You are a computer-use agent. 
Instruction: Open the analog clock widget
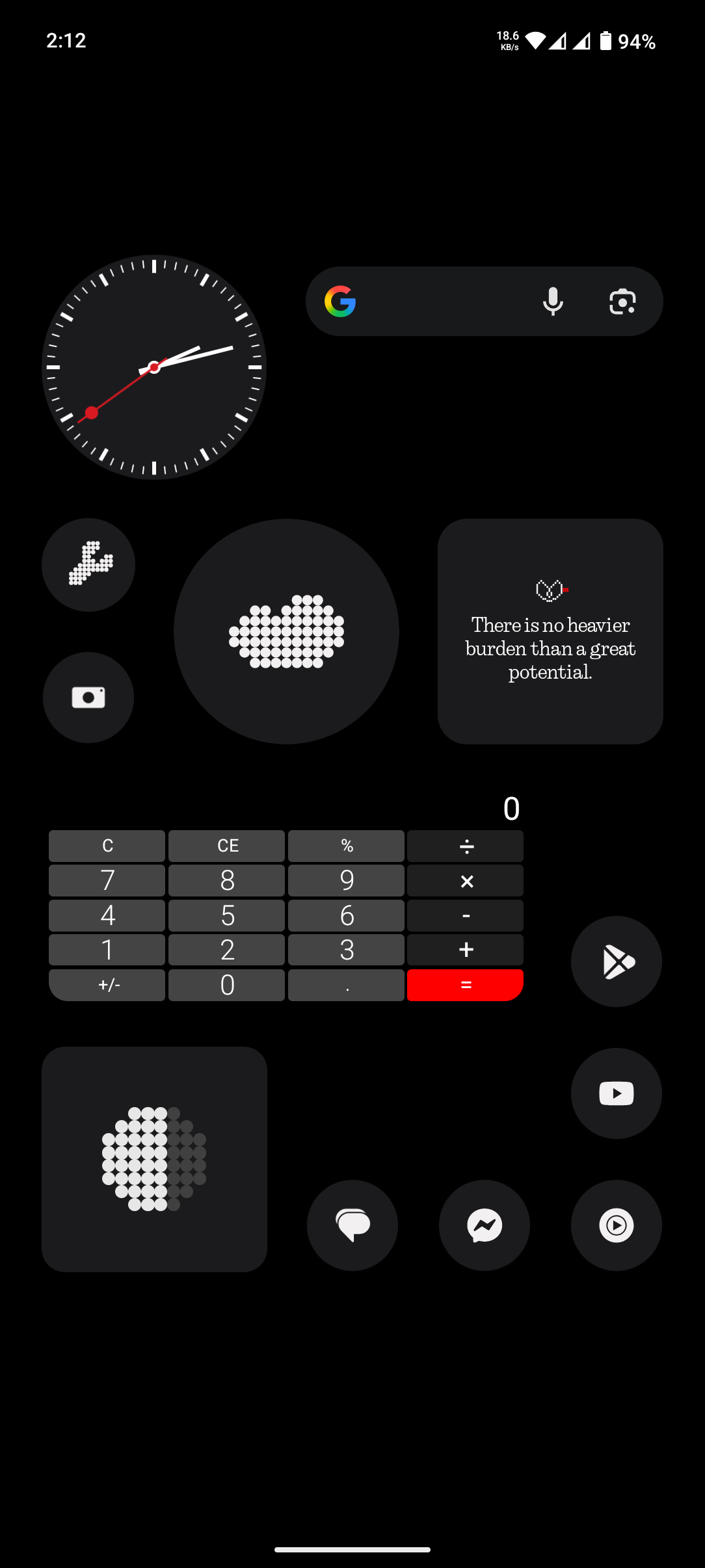(154, 367)
